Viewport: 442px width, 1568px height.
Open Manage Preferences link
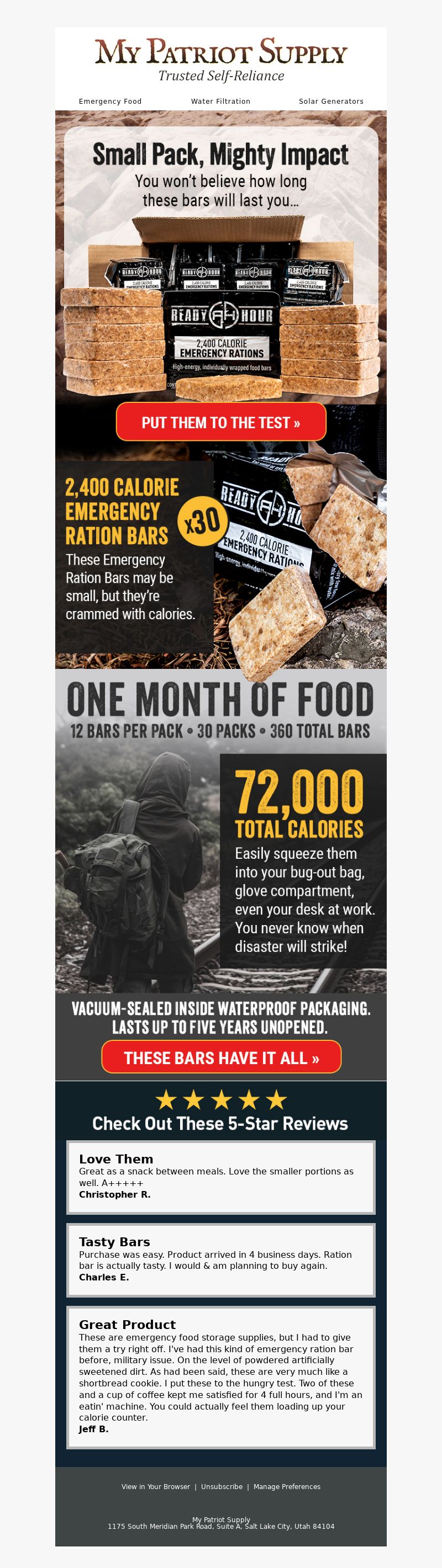click(x=287, y=1486)
